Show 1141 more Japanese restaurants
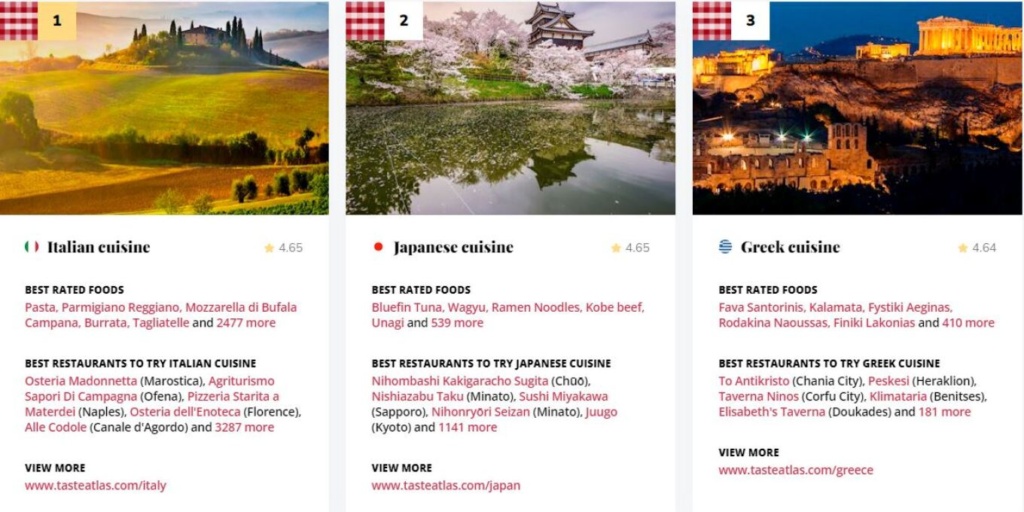This screenshot has height=512, width=1024. pos(467,427)
